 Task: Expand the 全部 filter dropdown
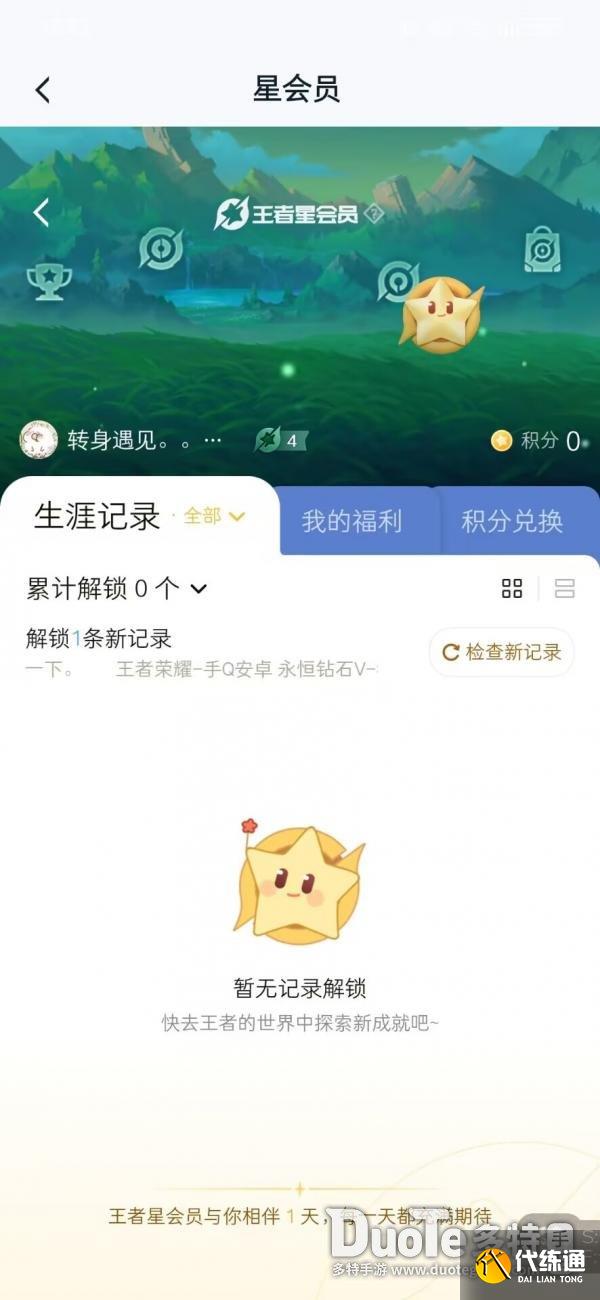[215, 516]
